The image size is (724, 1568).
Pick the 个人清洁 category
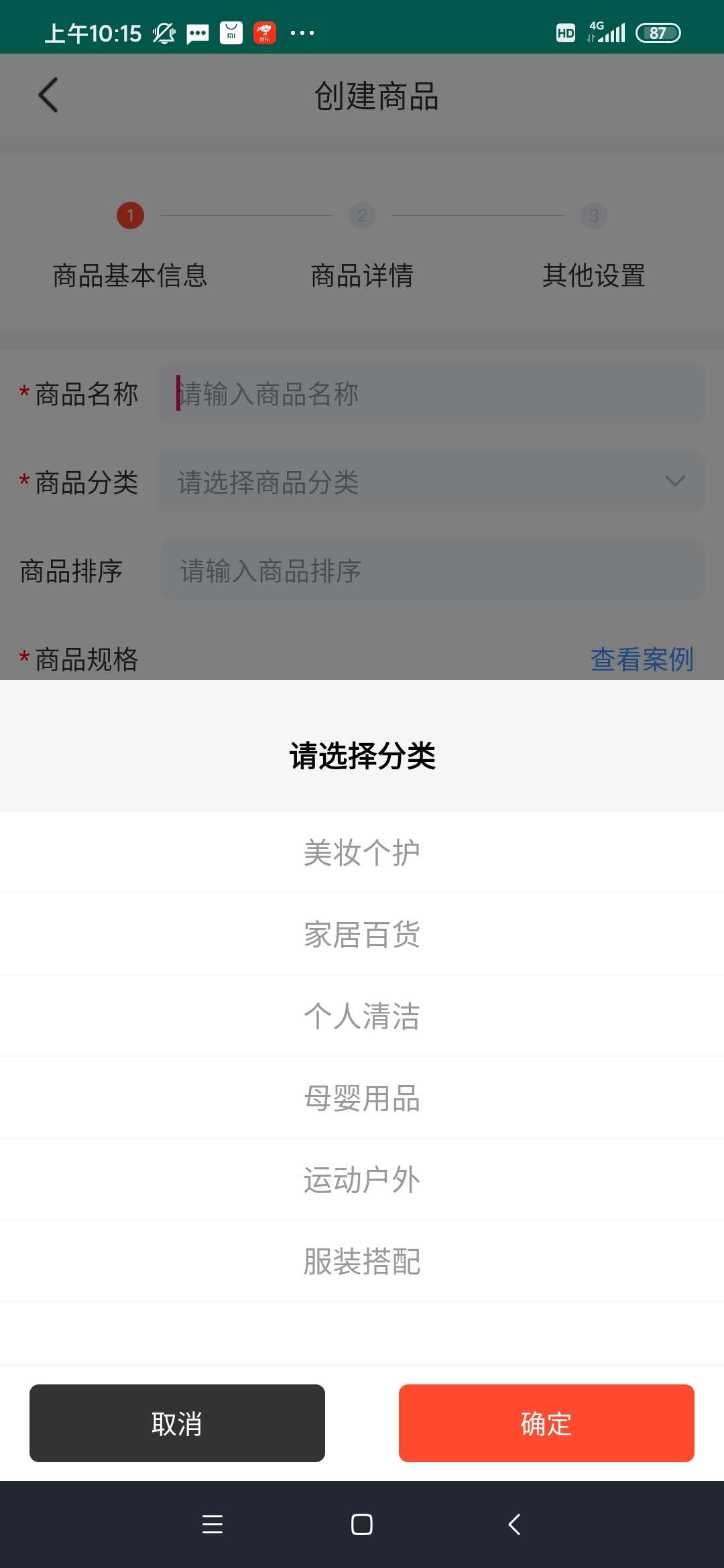click(362, 1016)
